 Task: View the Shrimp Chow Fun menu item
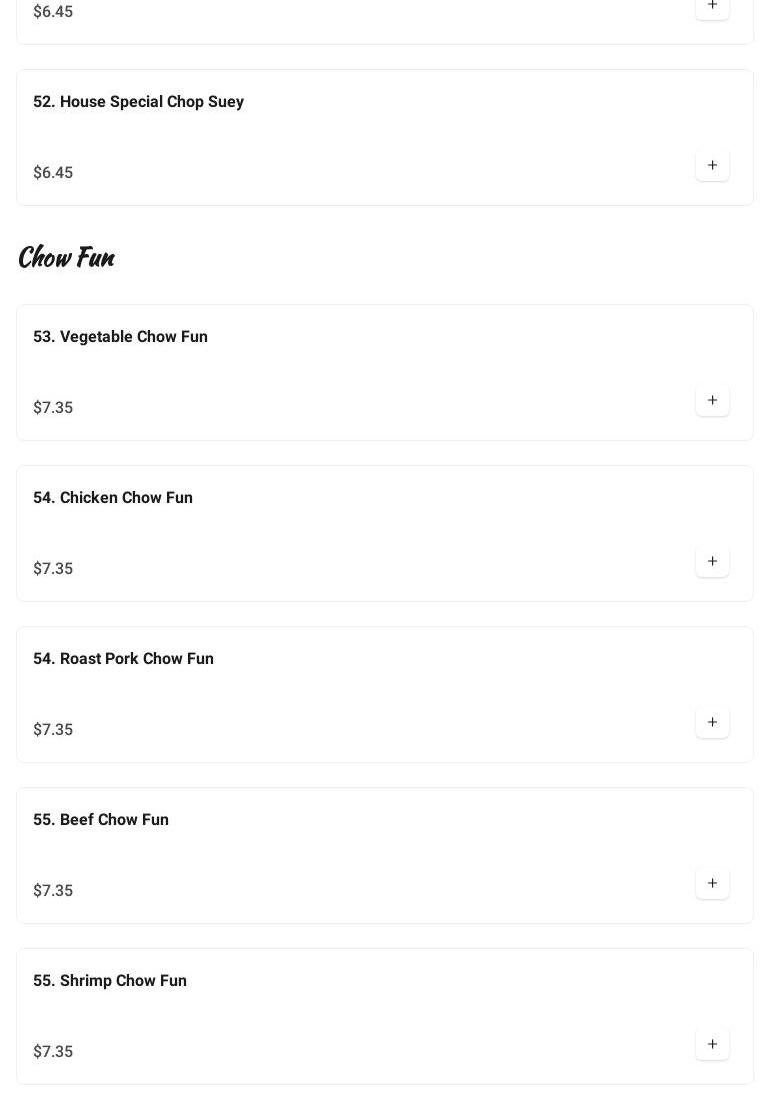[110, 981]
